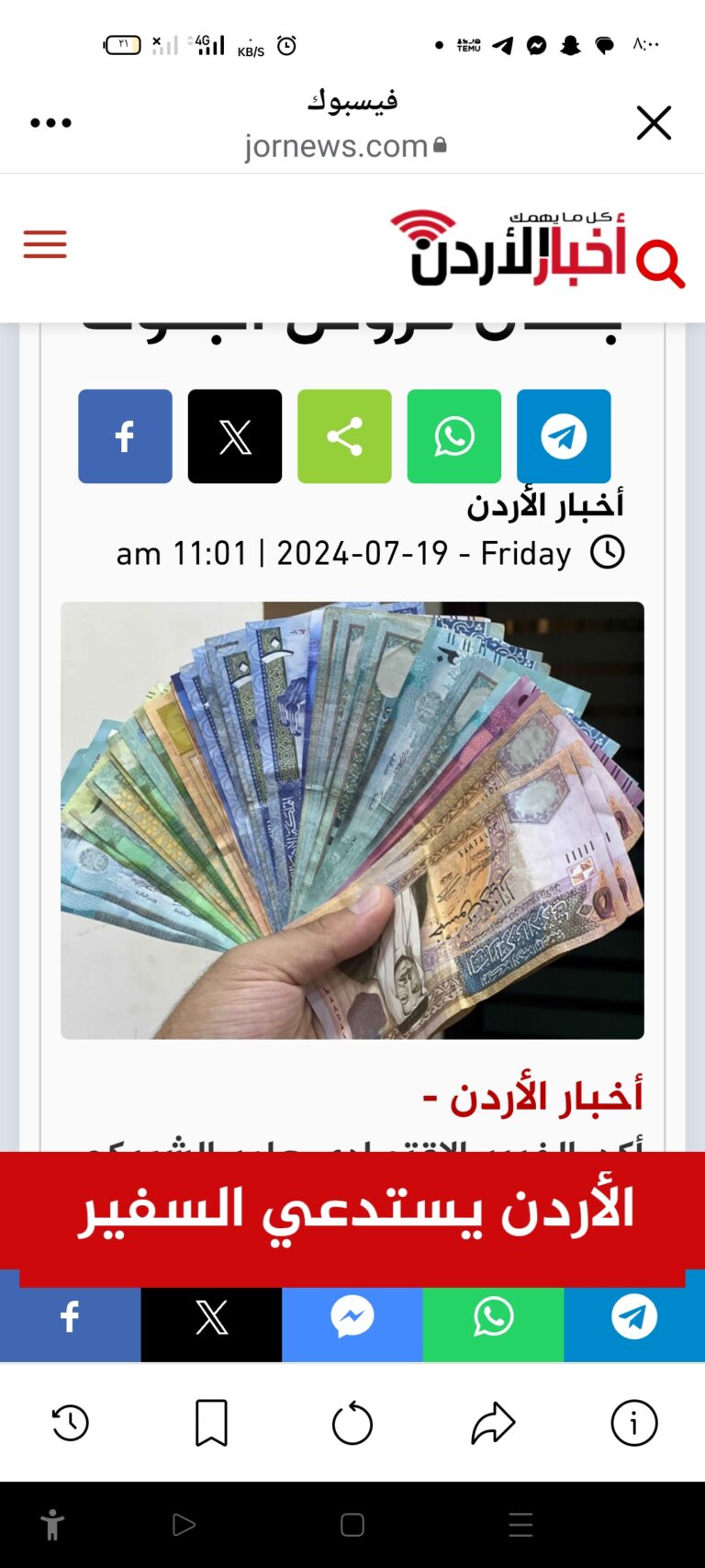Image resolution: width=705 pixels, height=1568 pixels.
Task: Share article via Telegram below headline
Action: 564,436
